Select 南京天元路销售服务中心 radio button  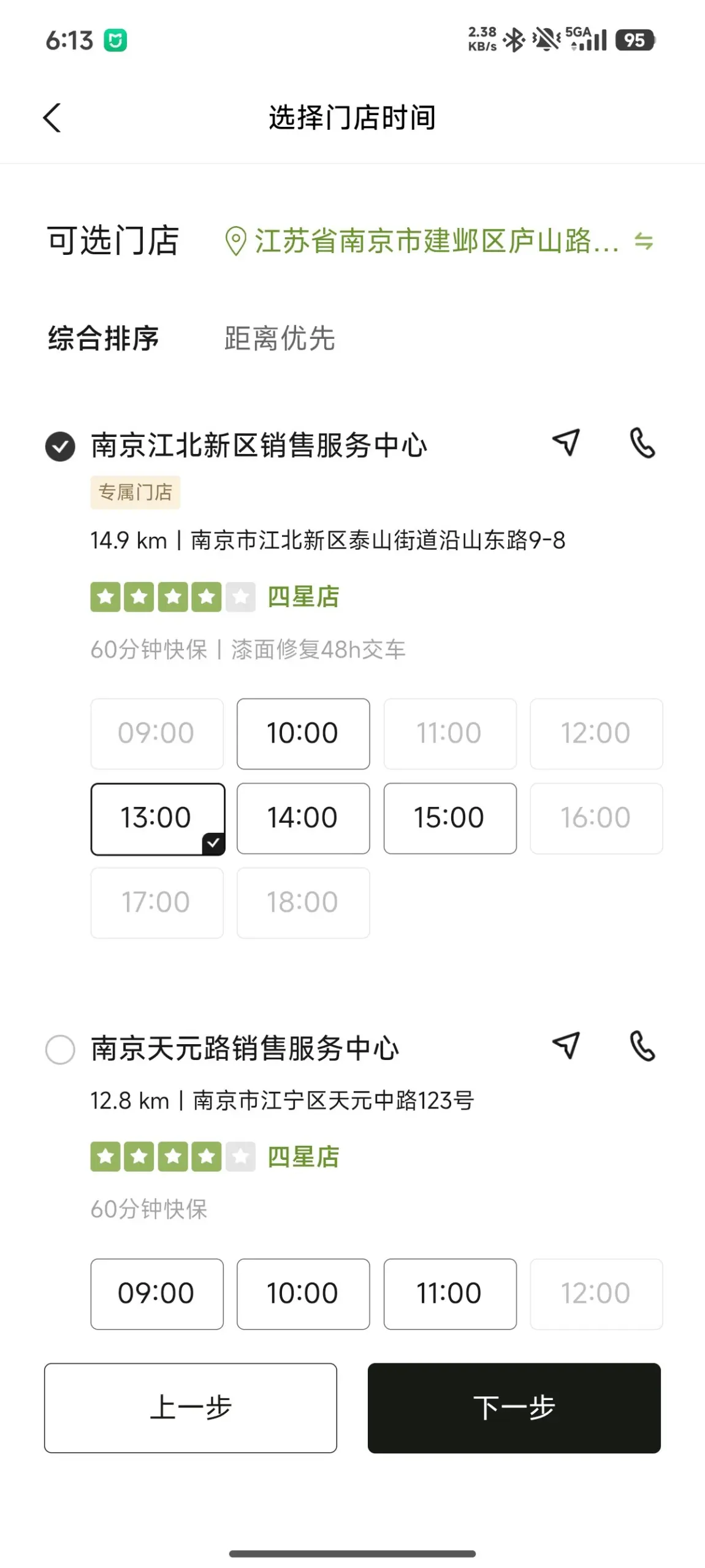tap(60, 1049)
